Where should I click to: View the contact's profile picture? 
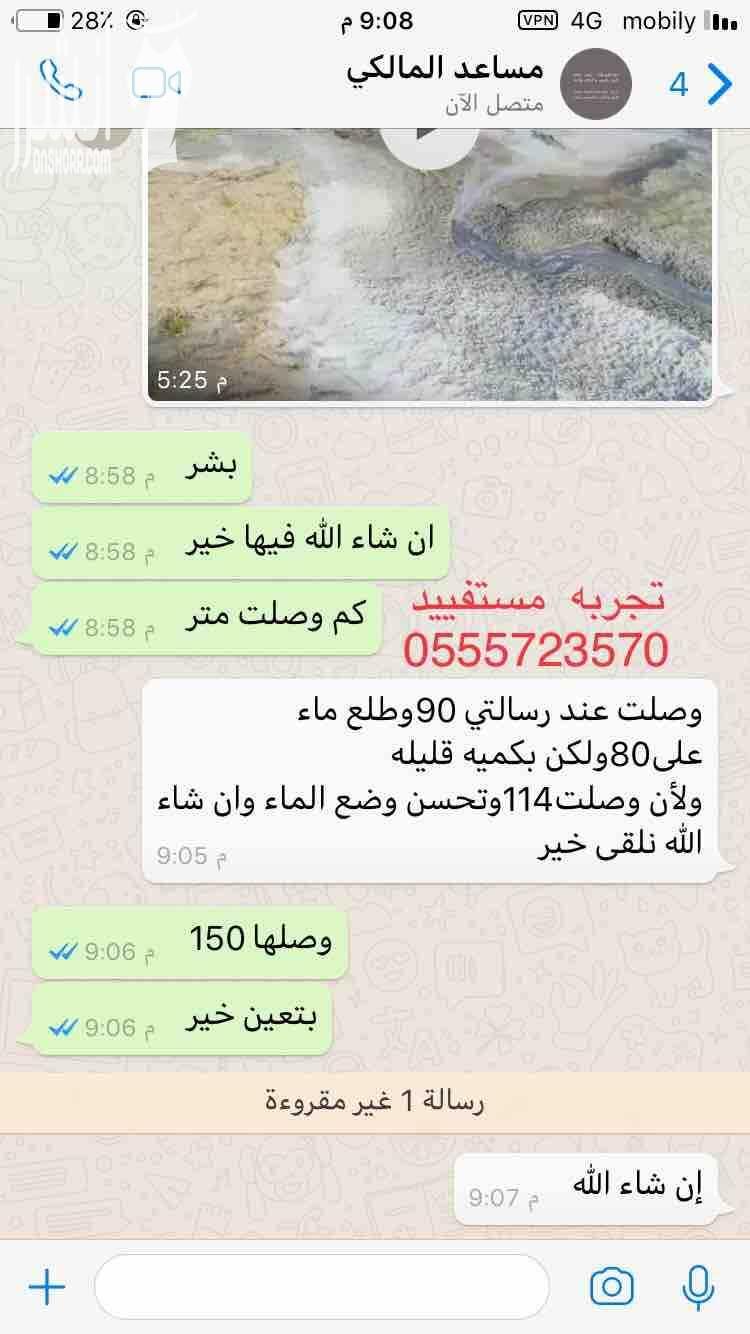tap(596, 82)
